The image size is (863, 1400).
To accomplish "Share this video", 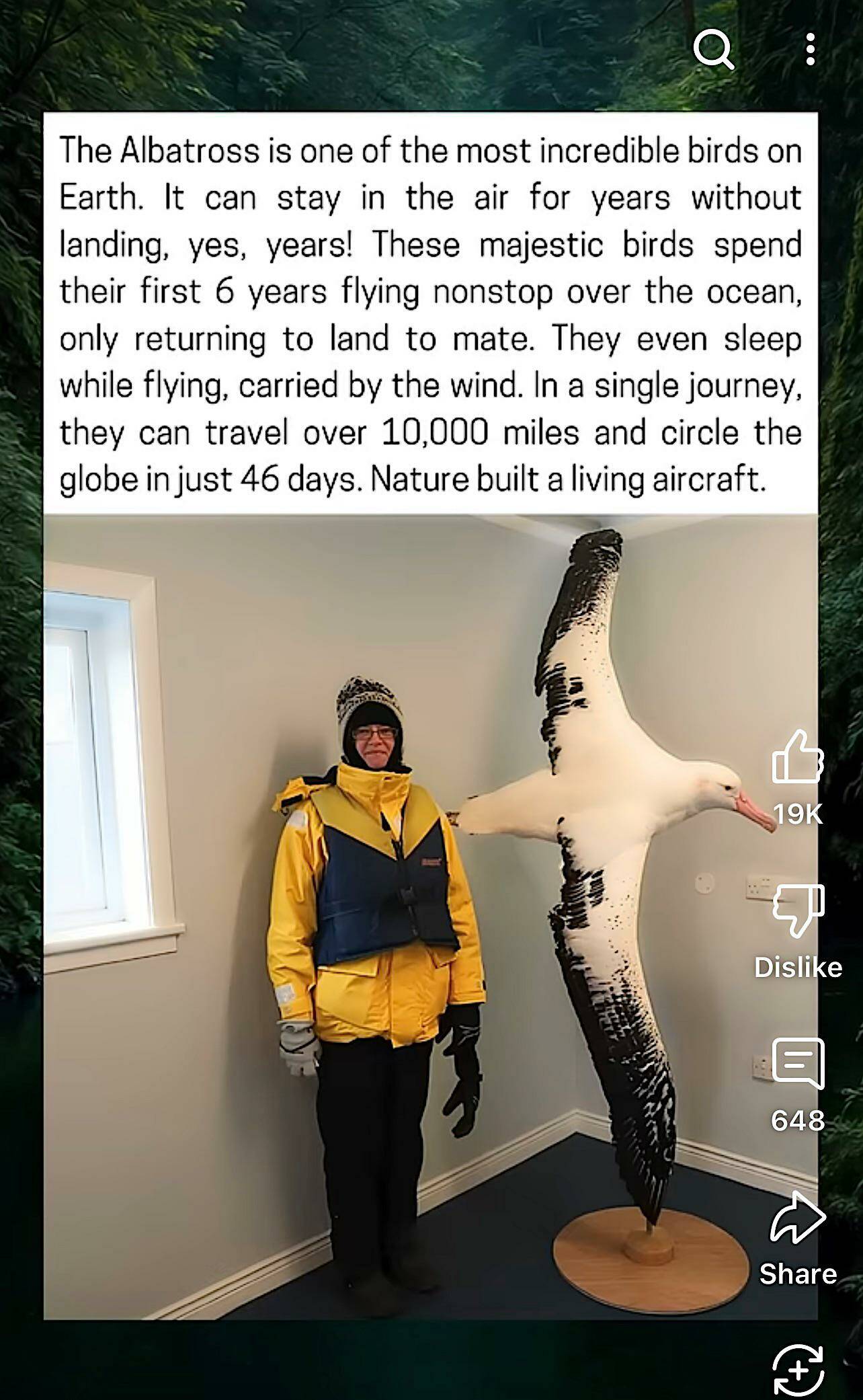I will point(798,1217).
